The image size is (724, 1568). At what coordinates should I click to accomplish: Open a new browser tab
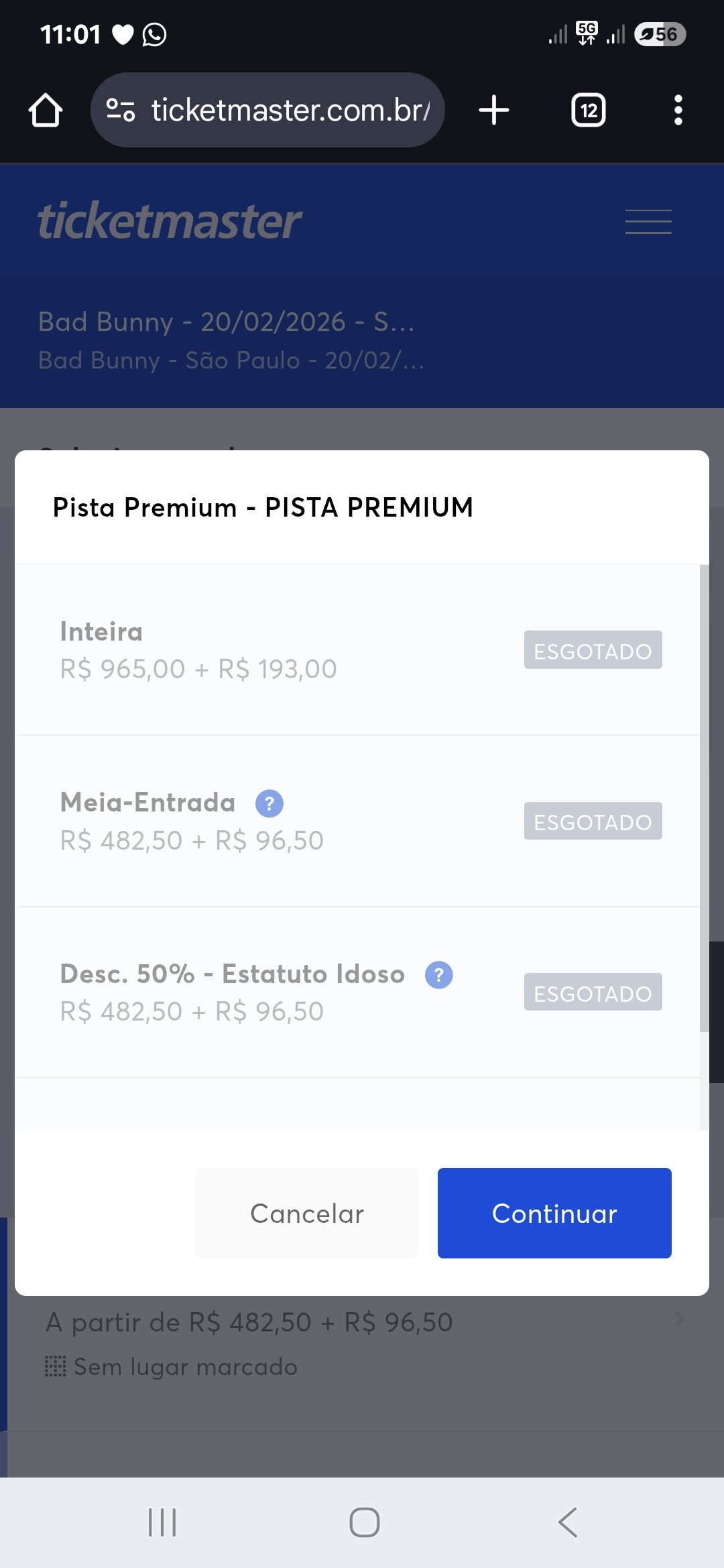point(494,110)
